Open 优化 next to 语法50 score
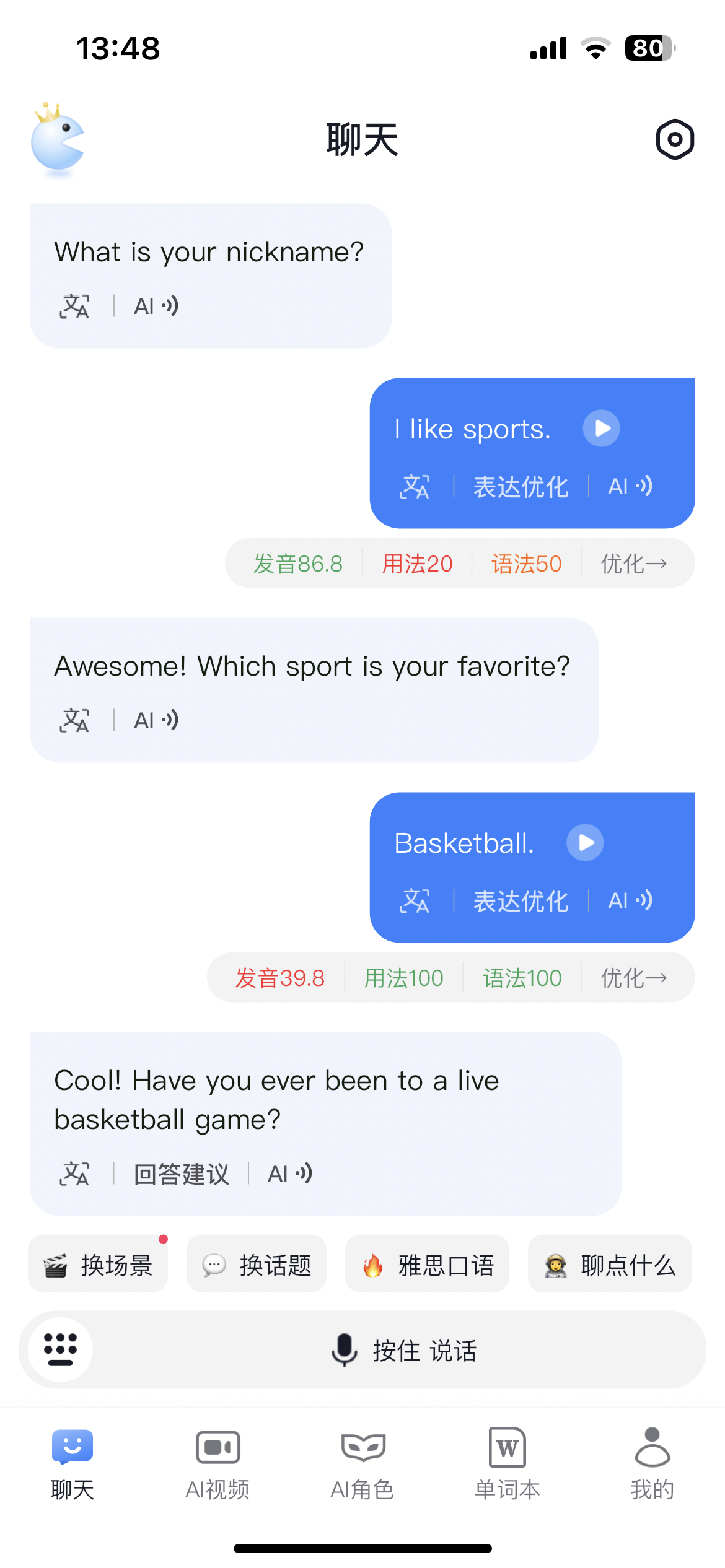Viewport: 725px width, 1568px height. 633,564
